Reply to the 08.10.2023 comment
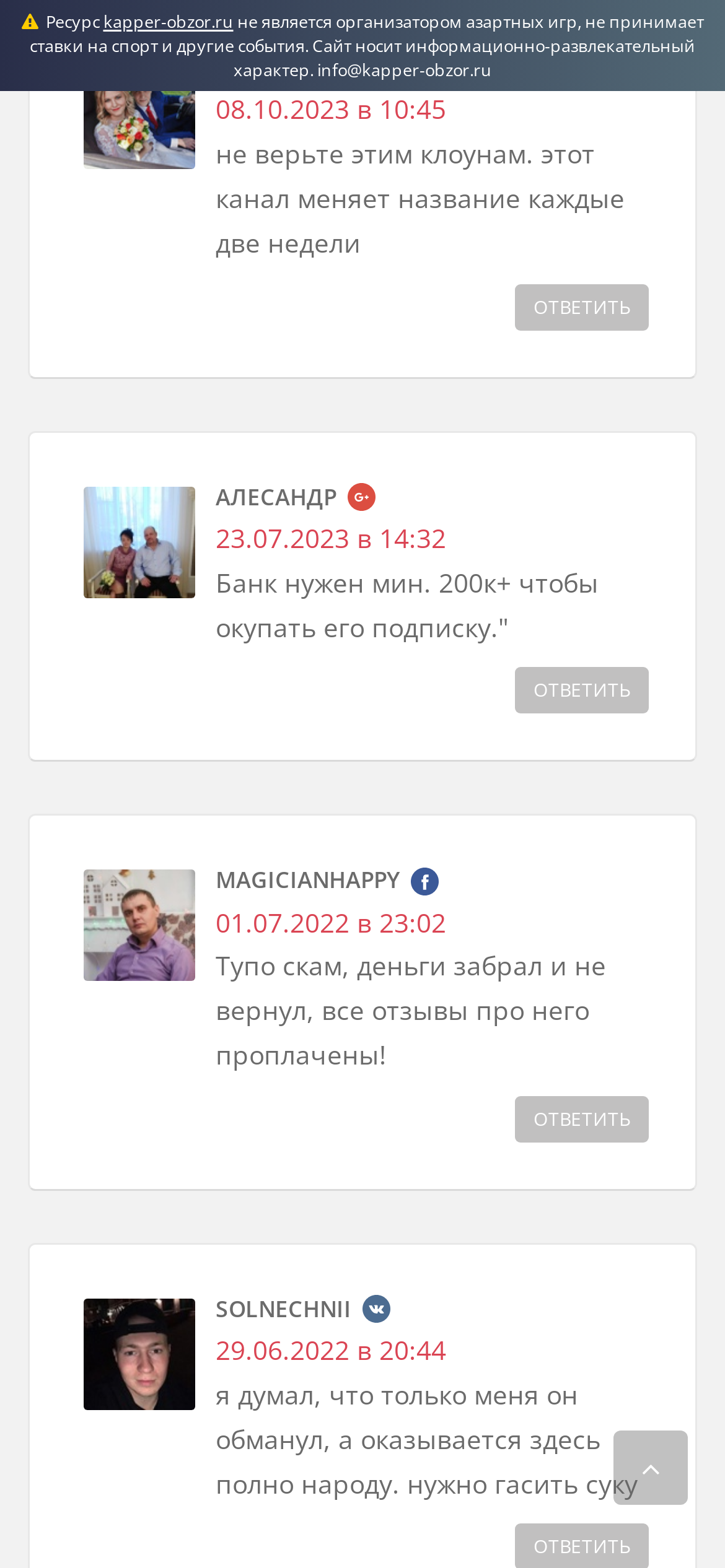This screenshot has width=725, height=1568. coord(581,307)
